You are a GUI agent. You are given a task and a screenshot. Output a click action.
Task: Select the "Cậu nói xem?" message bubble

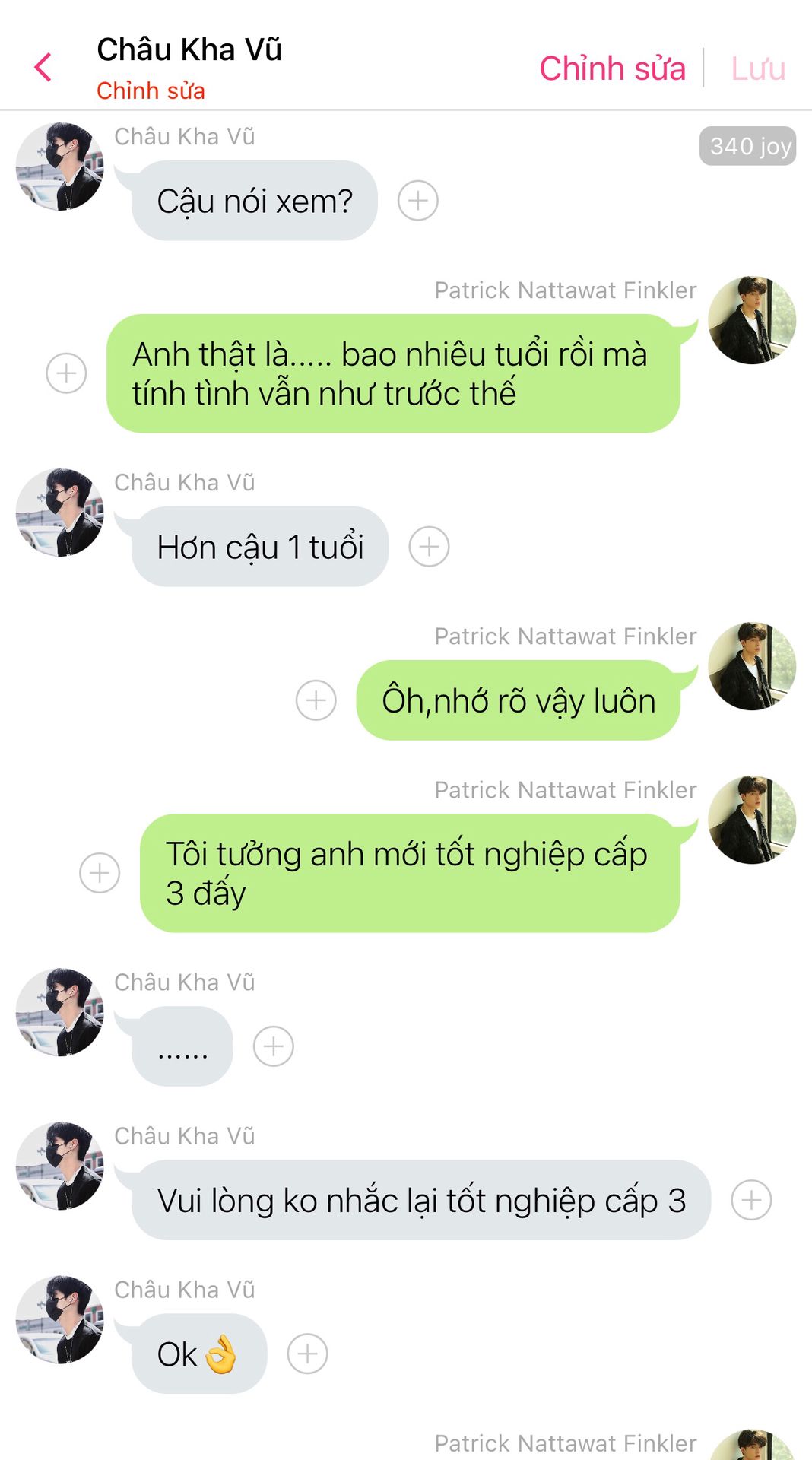pyautogui.click(x=254, y=201)
